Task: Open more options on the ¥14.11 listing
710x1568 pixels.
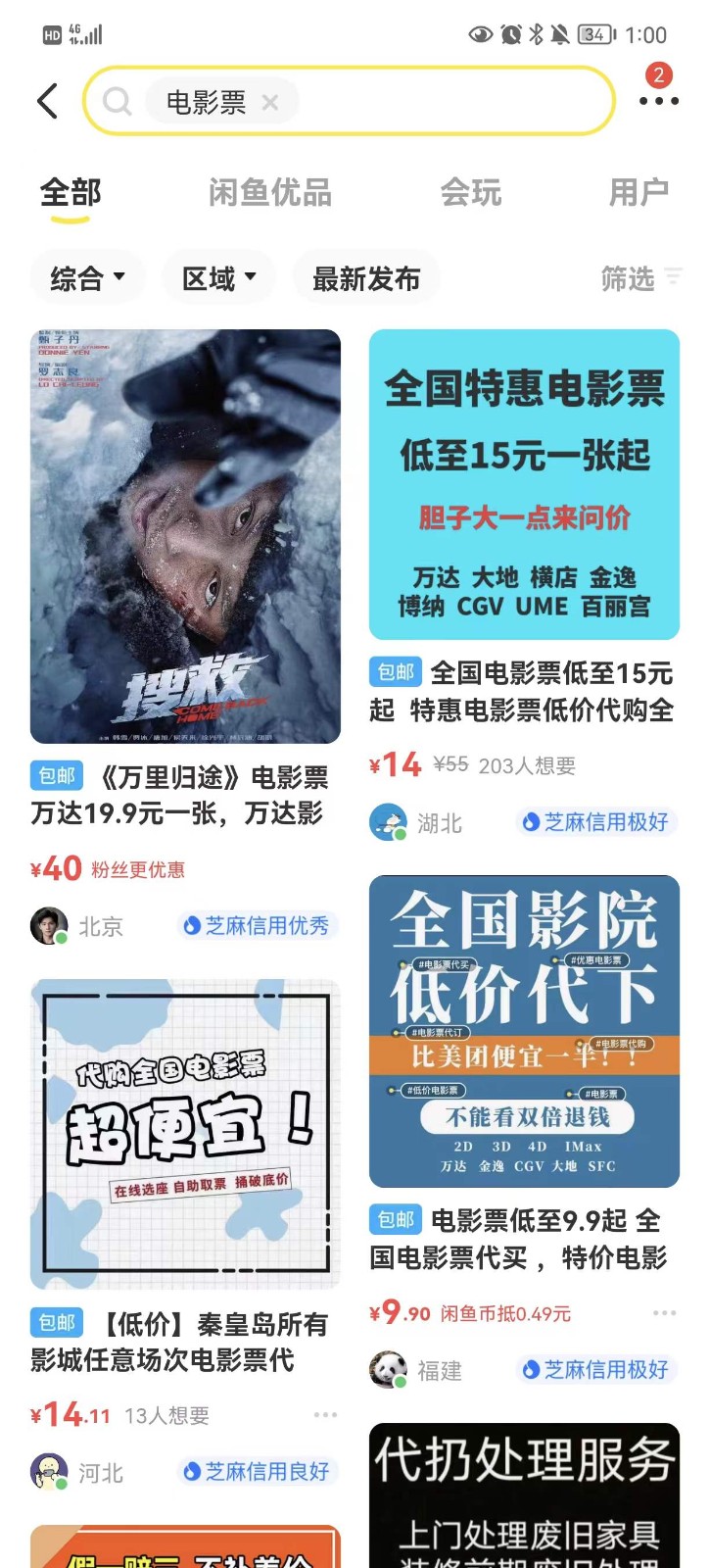Action: (x=325, y=1415)
